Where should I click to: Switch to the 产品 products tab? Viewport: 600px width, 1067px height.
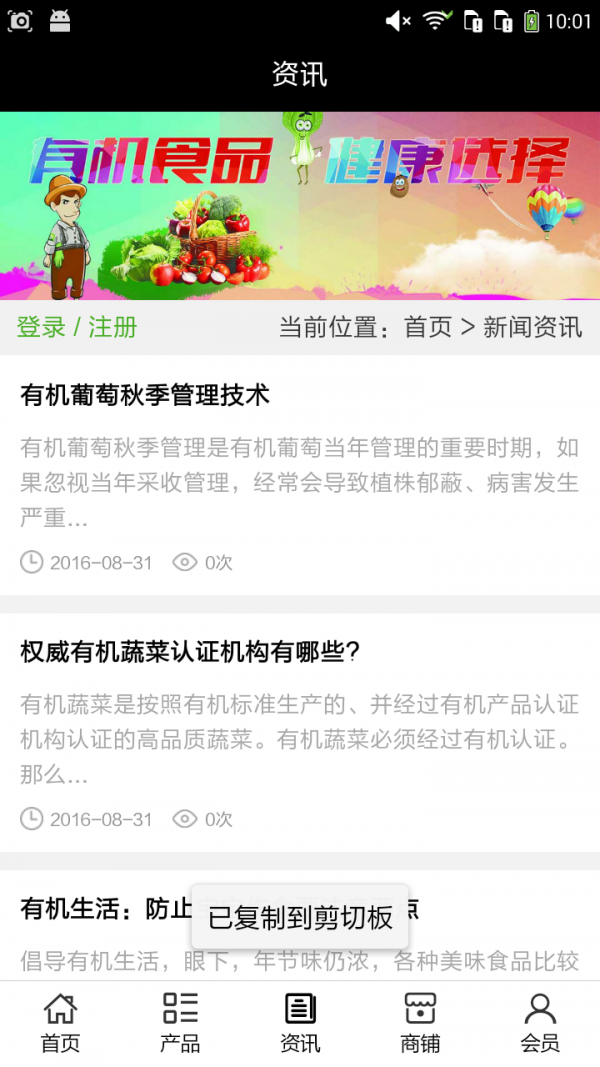[x=180, y=1023]
